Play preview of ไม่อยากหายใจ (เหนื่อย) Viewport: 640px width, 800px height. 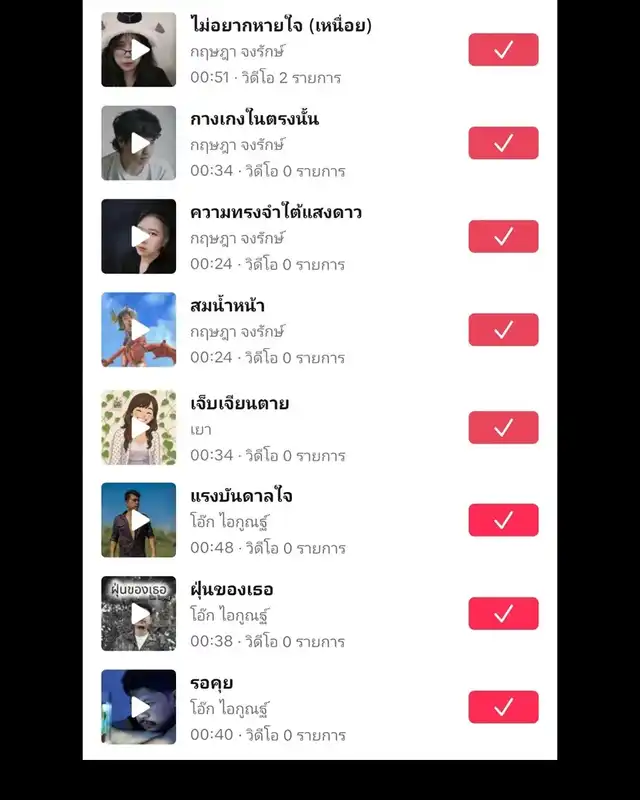[139, 50]
